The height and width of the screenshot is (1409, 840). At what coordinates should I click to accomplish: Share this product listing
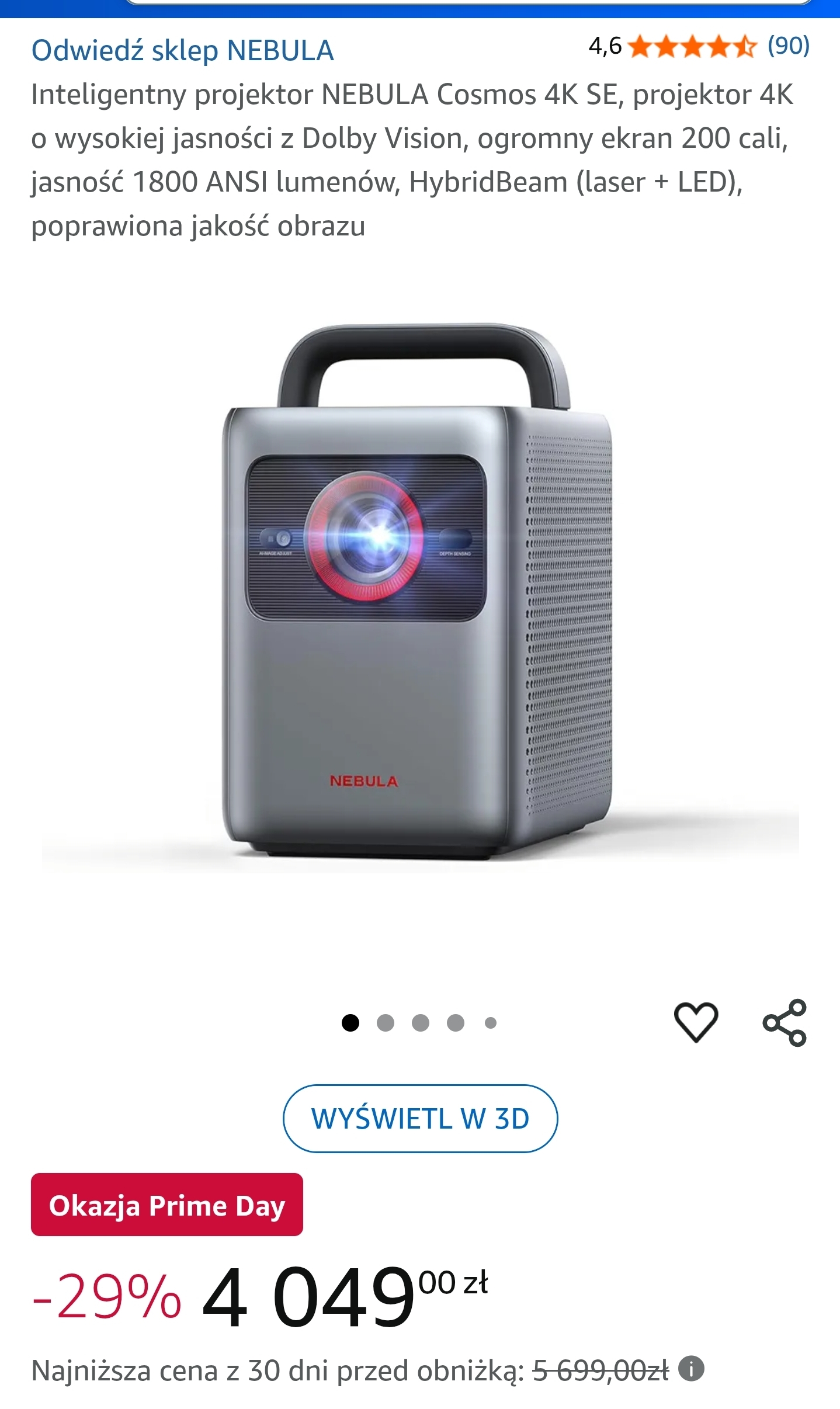coord(785,1022)
